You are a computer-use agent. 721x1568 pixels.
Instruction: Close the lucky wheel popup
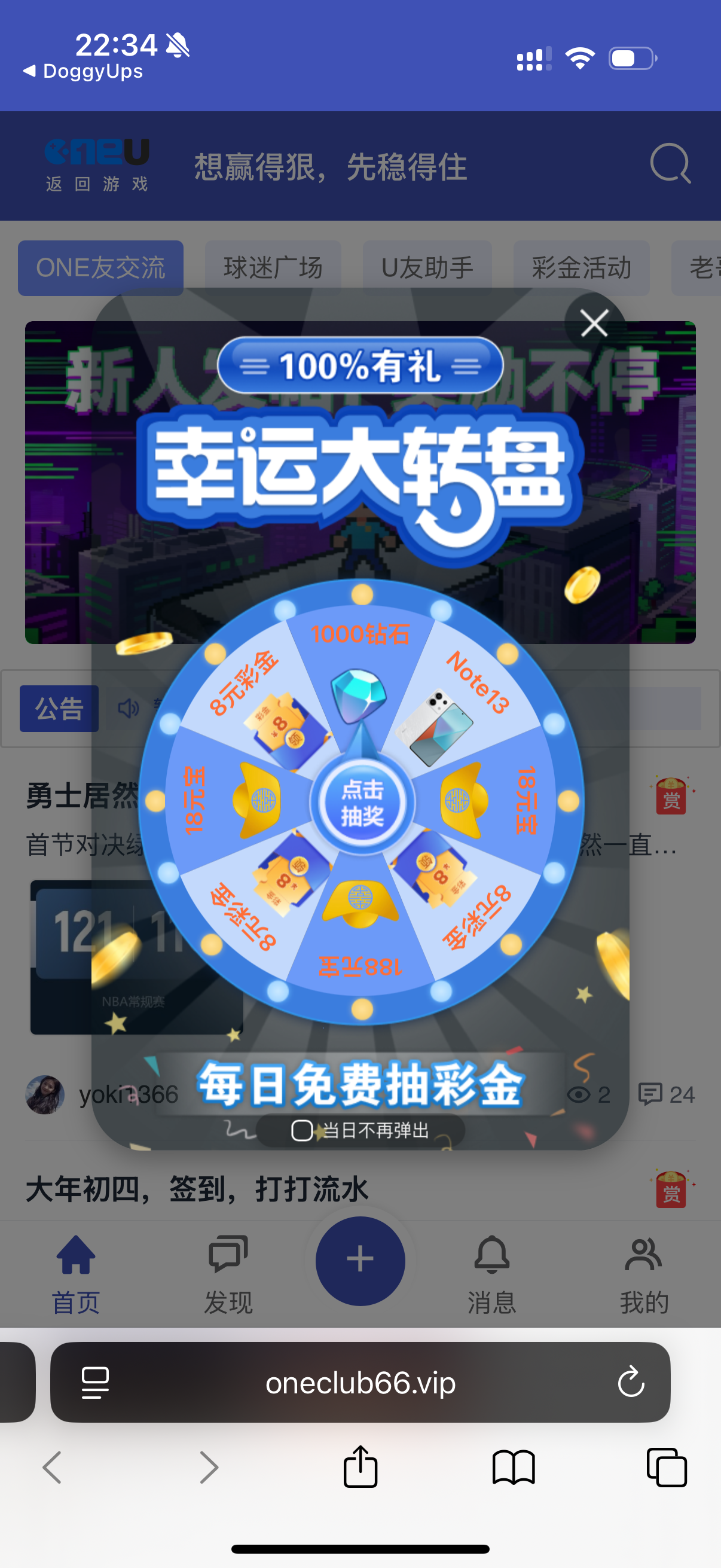pyautogui.click(x=594, y=323)
